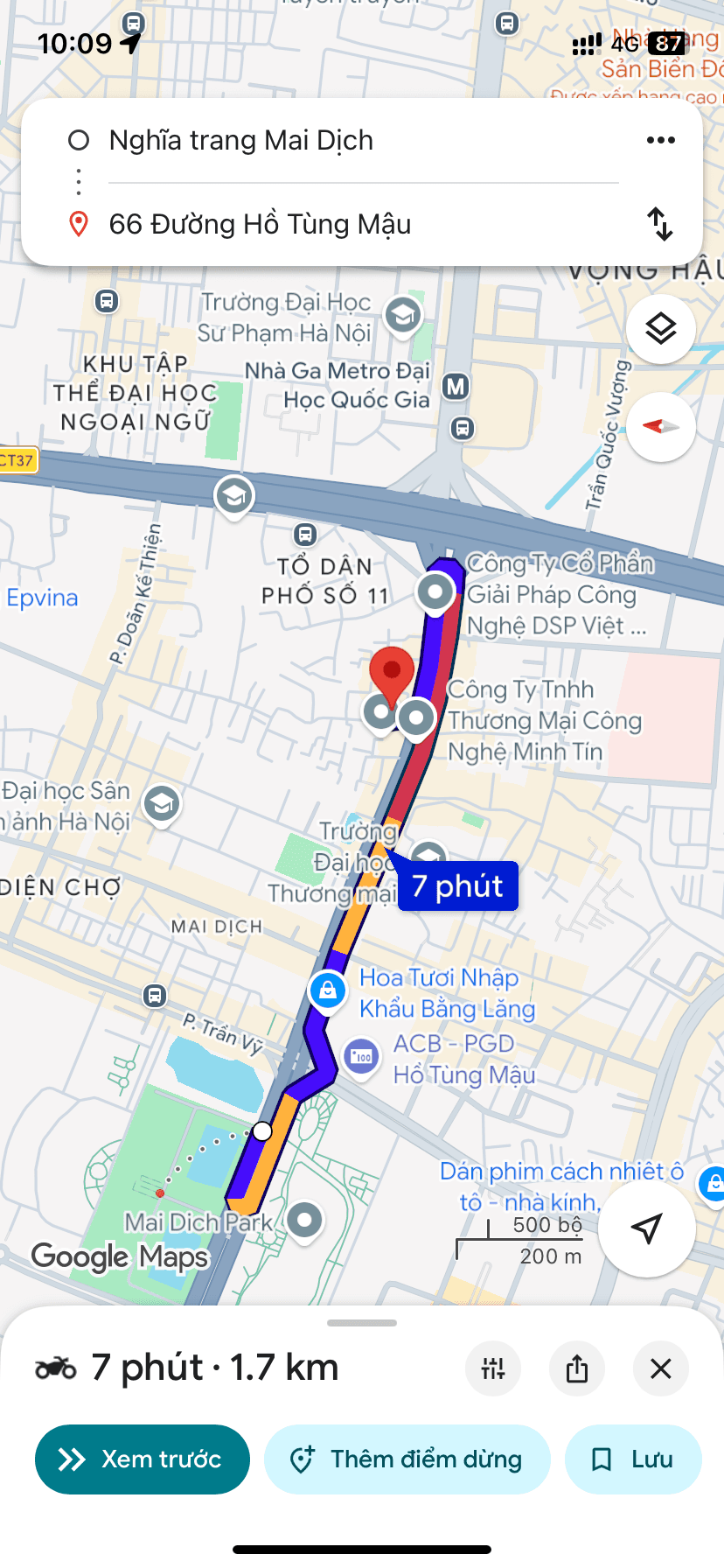Screen dimensions: 724x1568
Task: Select the 7 phút route label
Action: (x=457, y=886)
